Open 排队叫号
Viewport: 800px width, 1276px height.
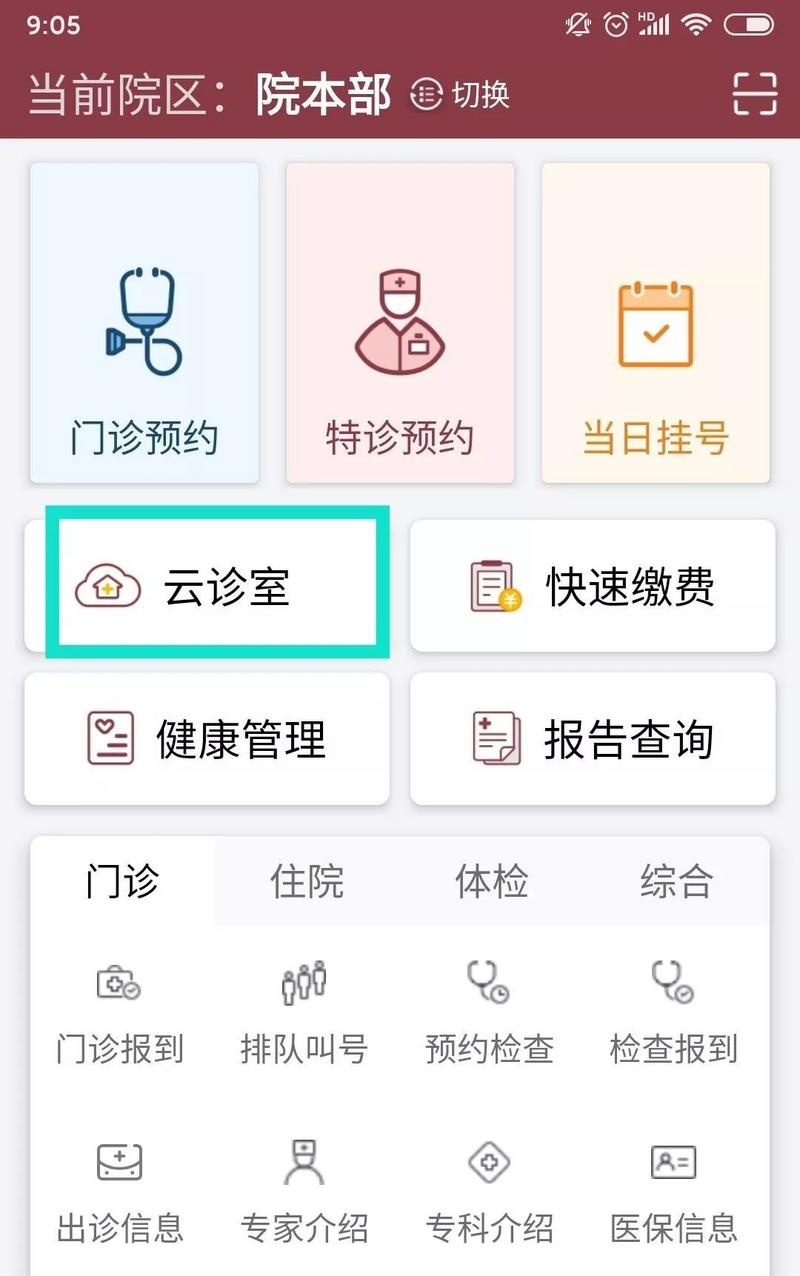pos(305,1011)
